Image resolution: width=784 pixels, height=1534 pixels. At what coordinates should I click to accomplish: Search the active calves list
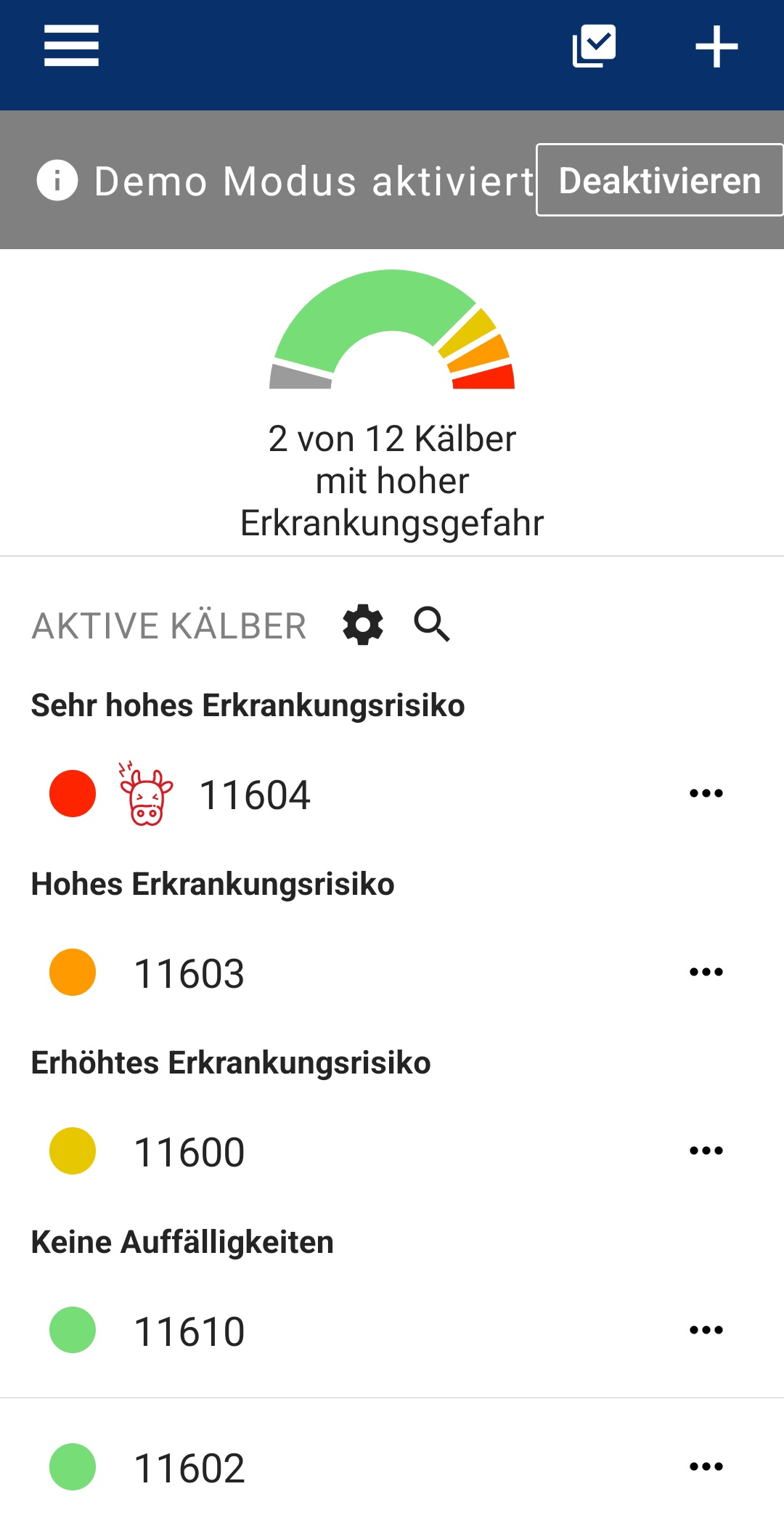[x=432, y=625]
